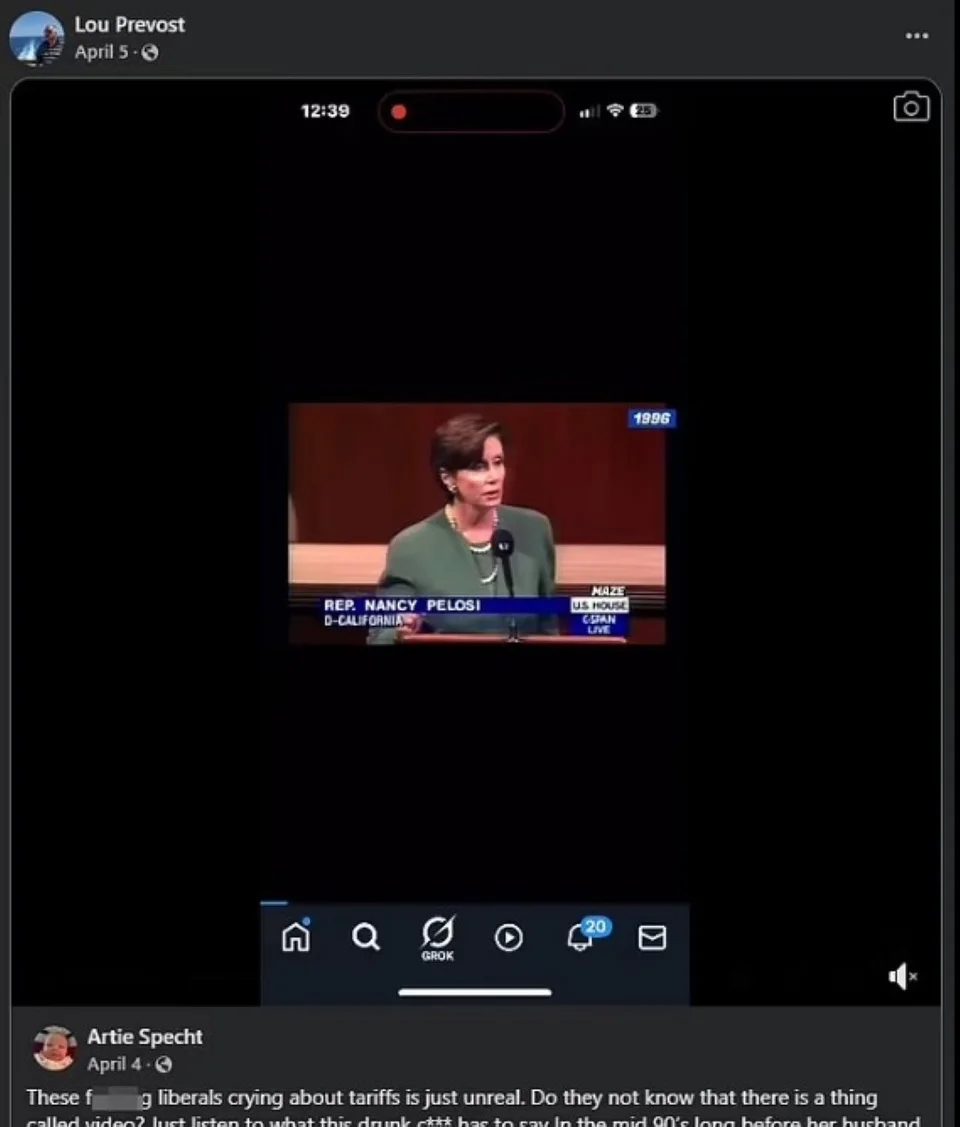
Task: Tap the camera icon on the video
Action: point(911,107)
